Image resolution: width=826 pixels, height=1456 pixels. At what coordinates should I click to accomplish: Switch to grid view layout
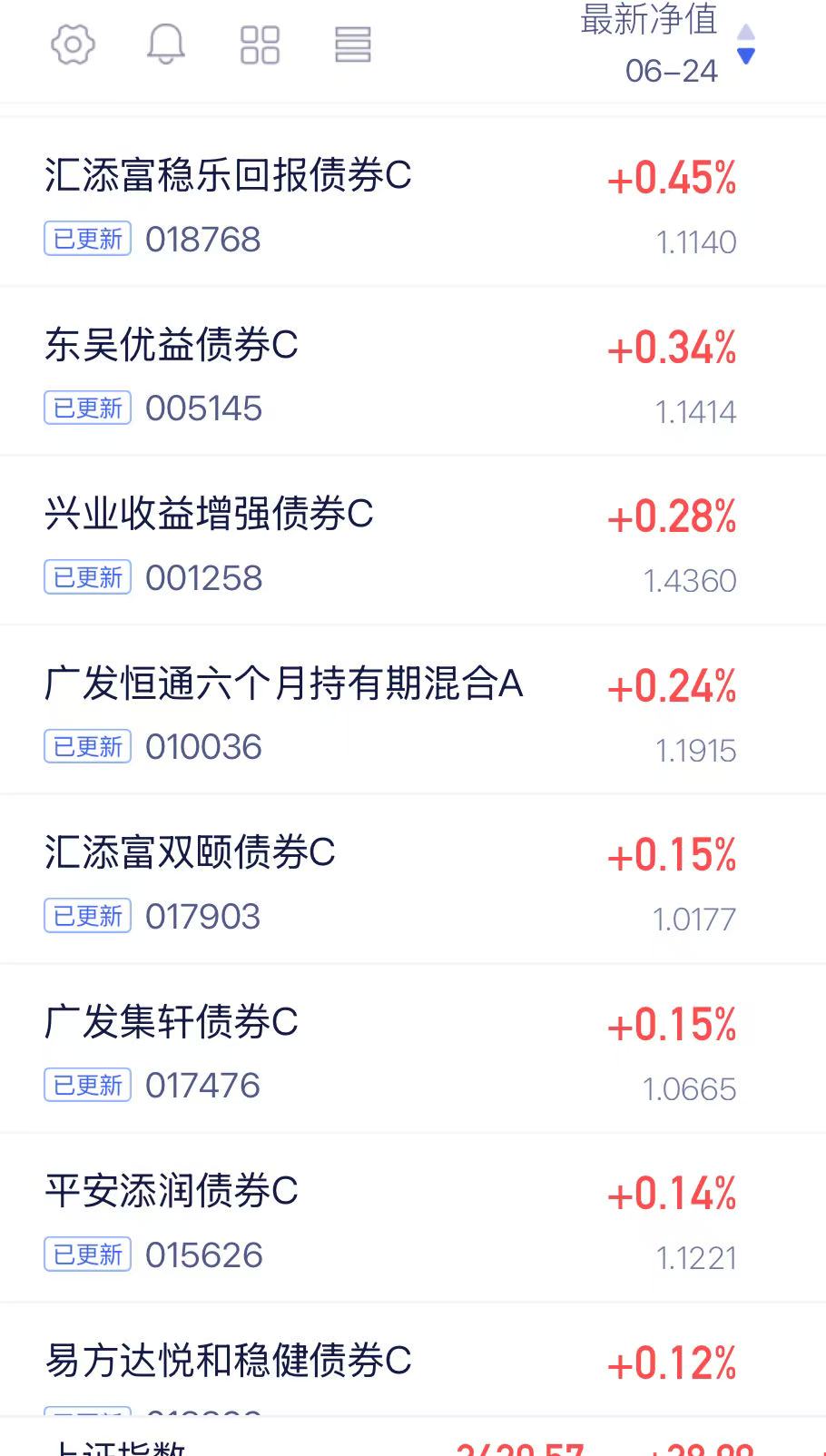pos(260,44)
